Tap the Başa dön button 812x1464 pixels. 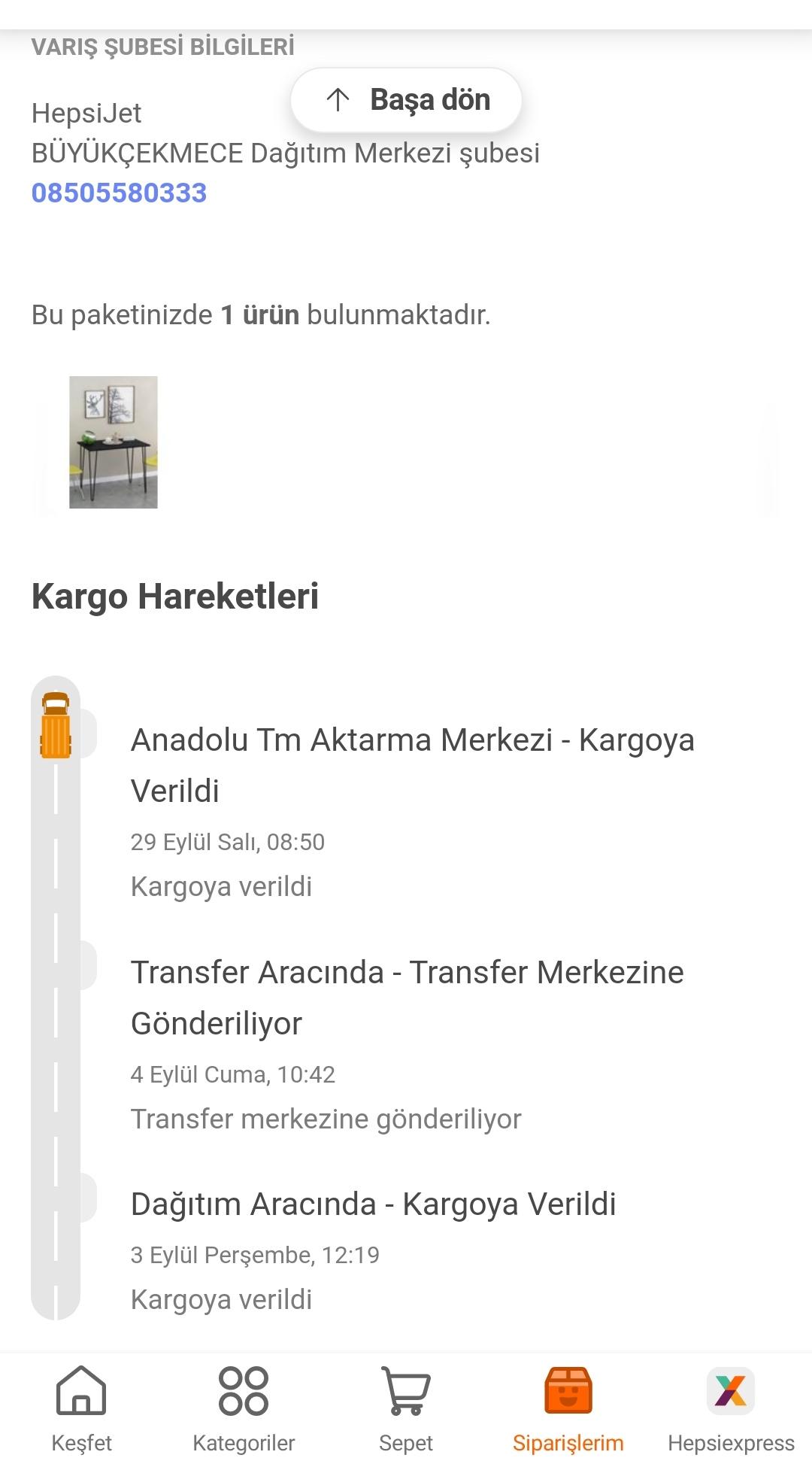(407, 100)
